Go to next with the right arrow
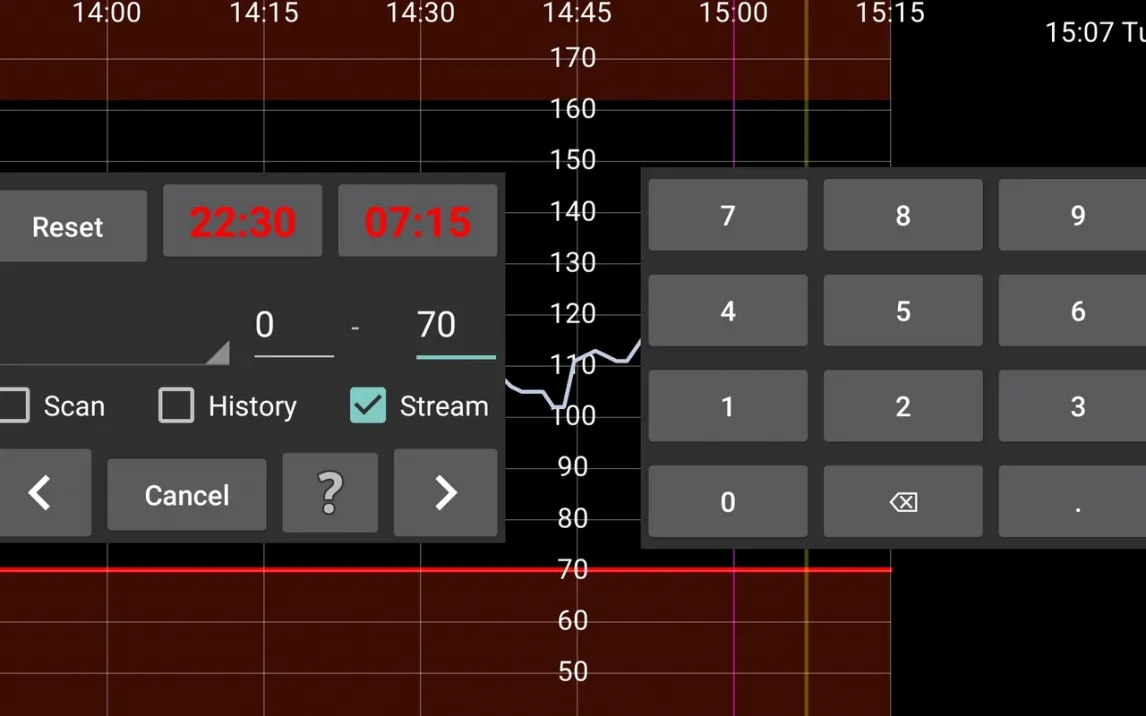 click(445, 493)
